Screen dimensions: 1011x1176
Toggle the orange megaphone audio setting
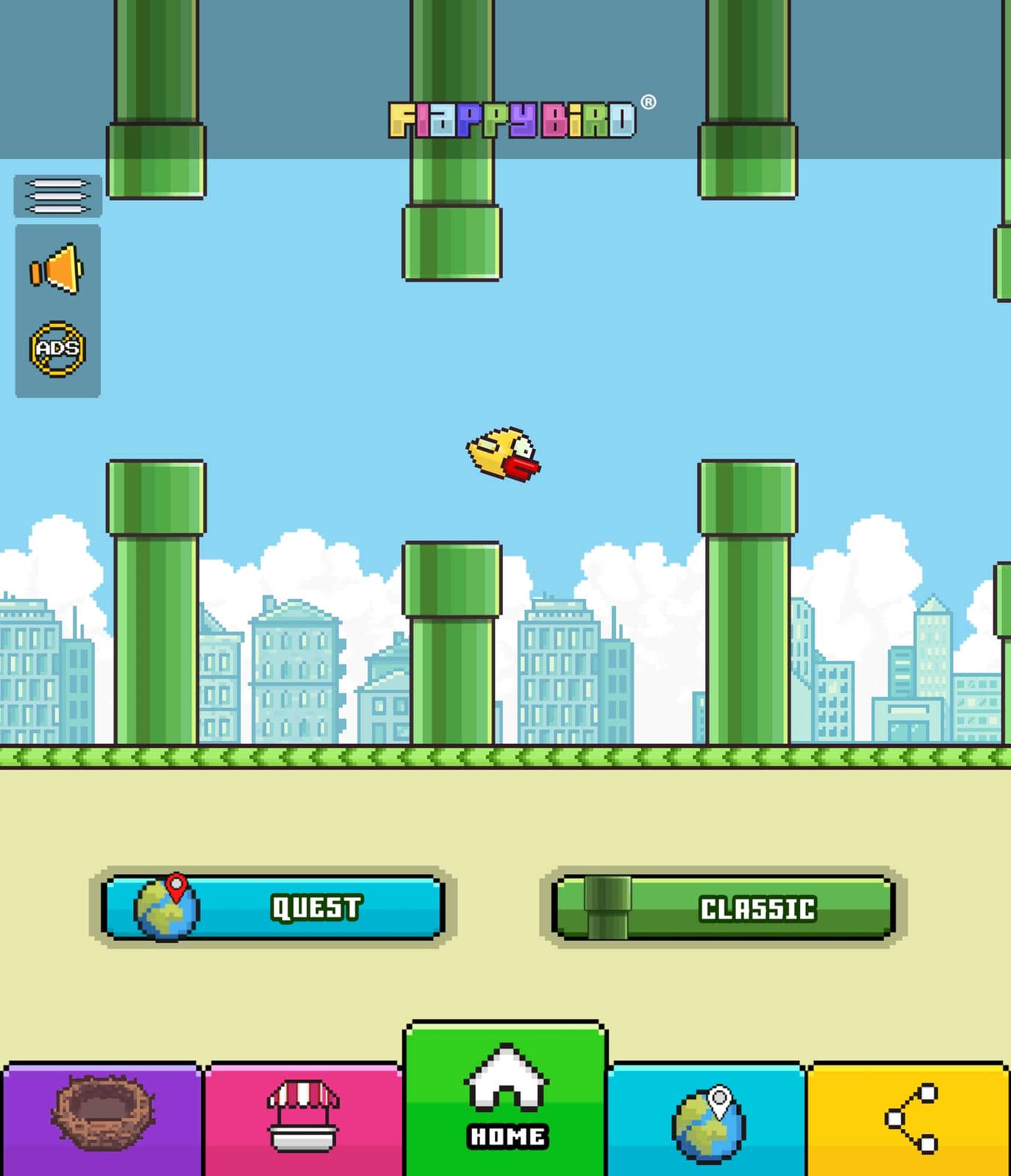coord(57,268)
